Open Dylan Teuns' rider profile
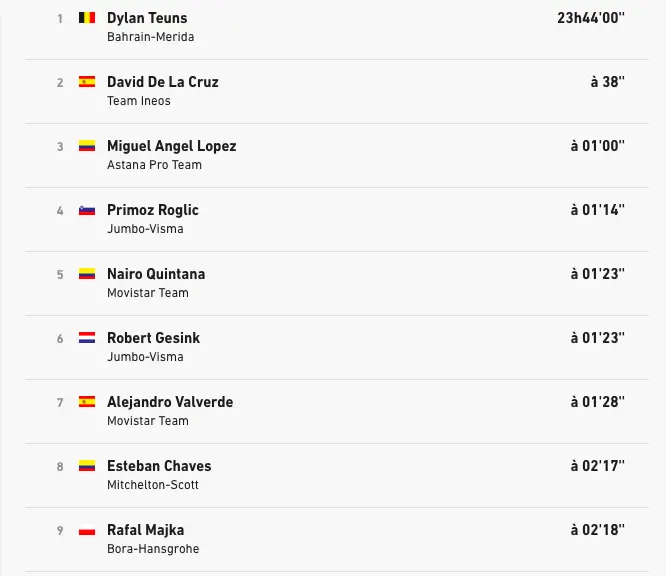Screen dimensions: 666x576 (x=147, y=18)
